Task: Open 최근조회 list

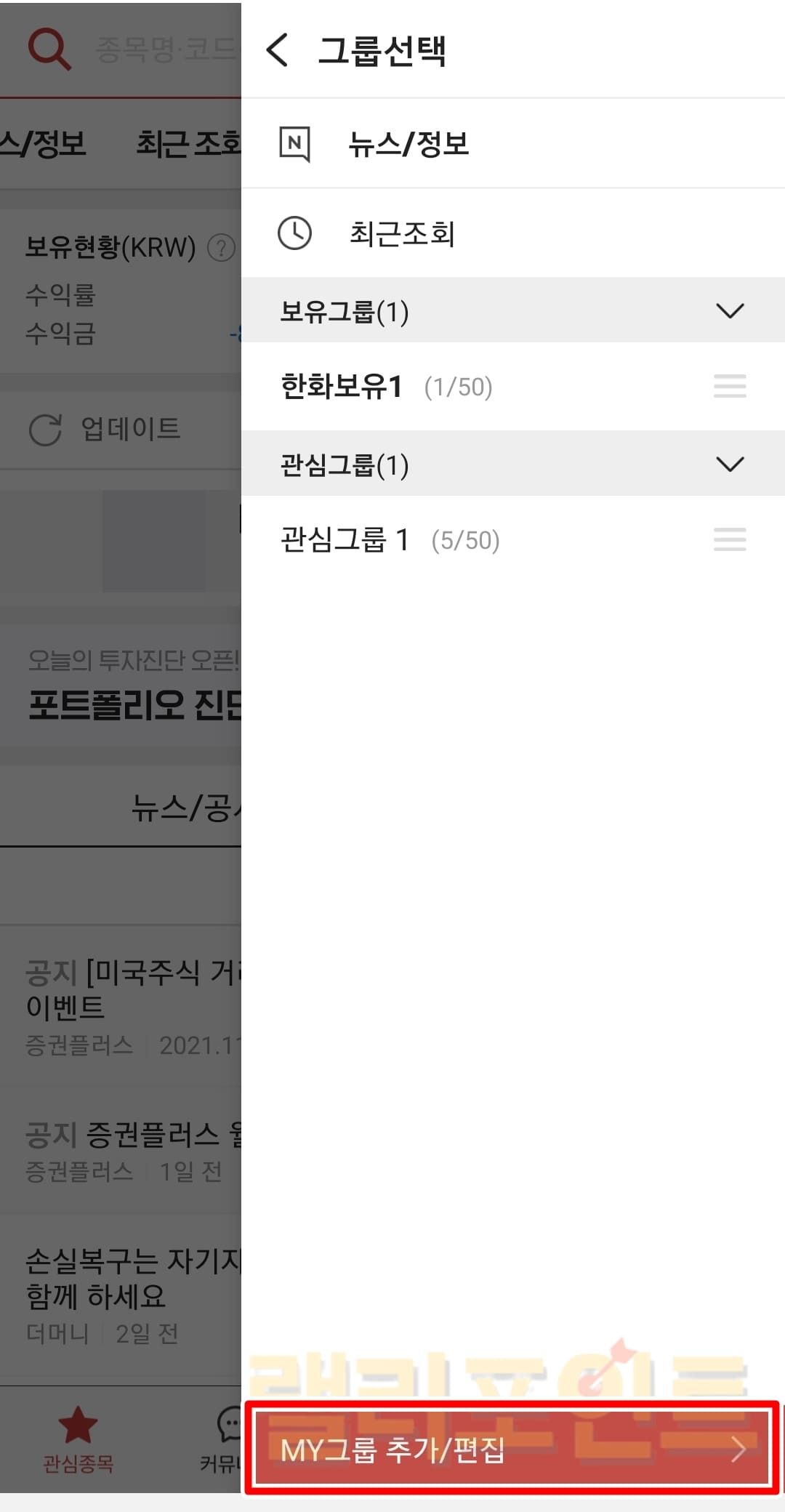Action: coord(402,233)
